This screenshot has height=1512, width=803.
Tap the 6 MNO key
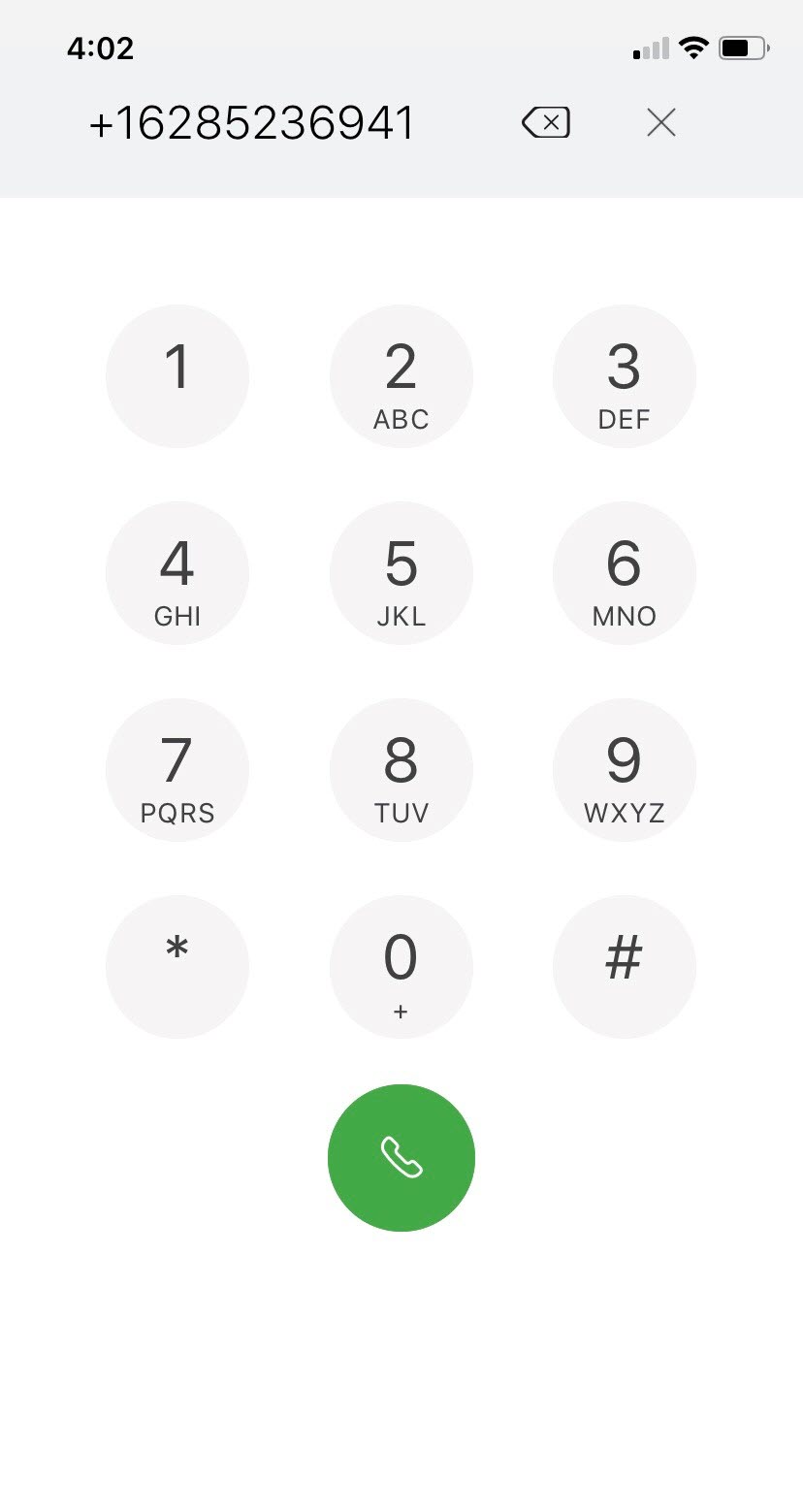pyautogui.click(x=624, y=573)
